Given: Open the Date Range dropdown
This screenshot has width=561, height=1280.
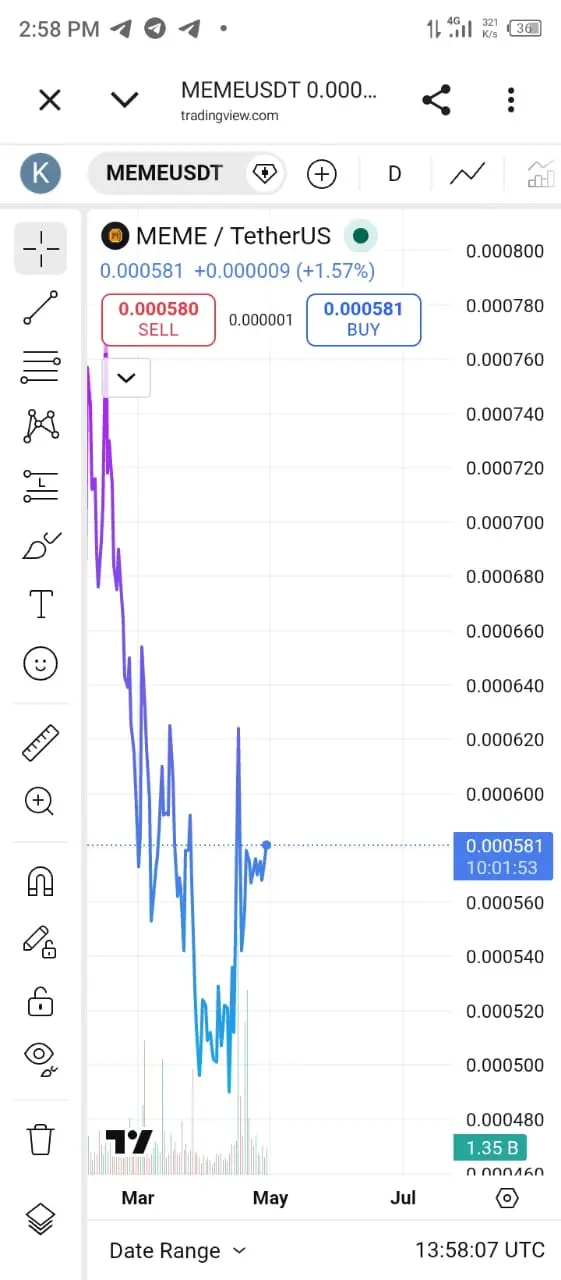Looking at the screenshot, I should pos(177,1251).
